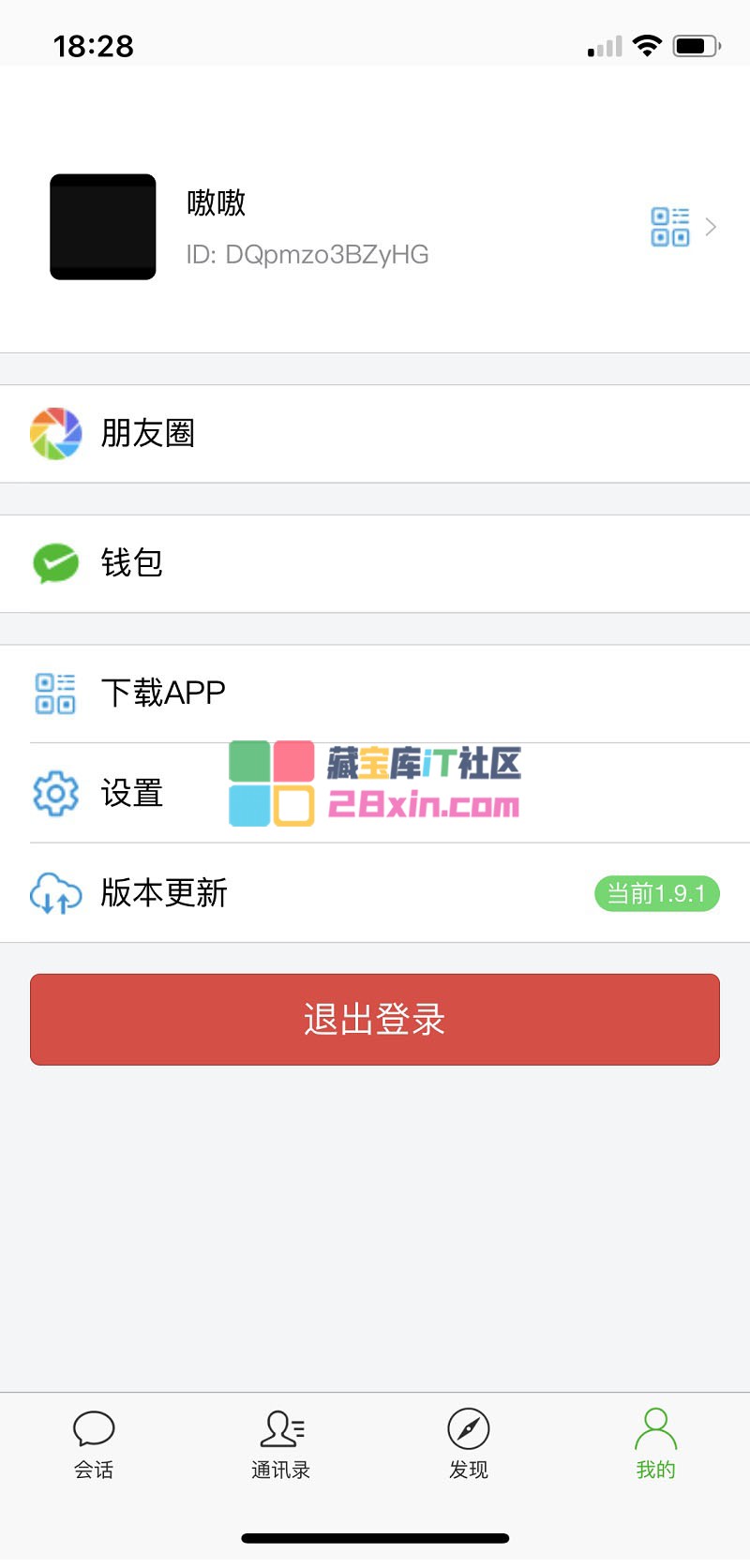Switch to the 会话 chats tab

coord(94,1443)
